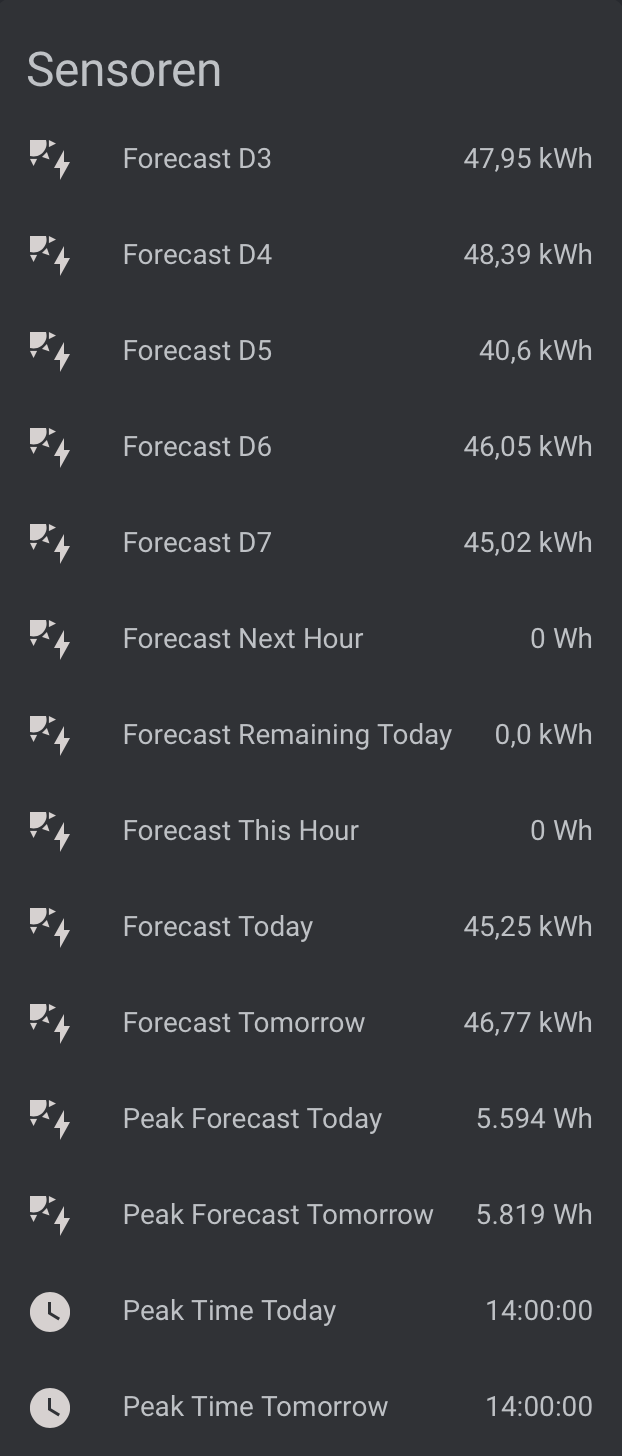Open Forecast Remaining Today sensor
Screen dimensions: 622x1456
[287, 735]
